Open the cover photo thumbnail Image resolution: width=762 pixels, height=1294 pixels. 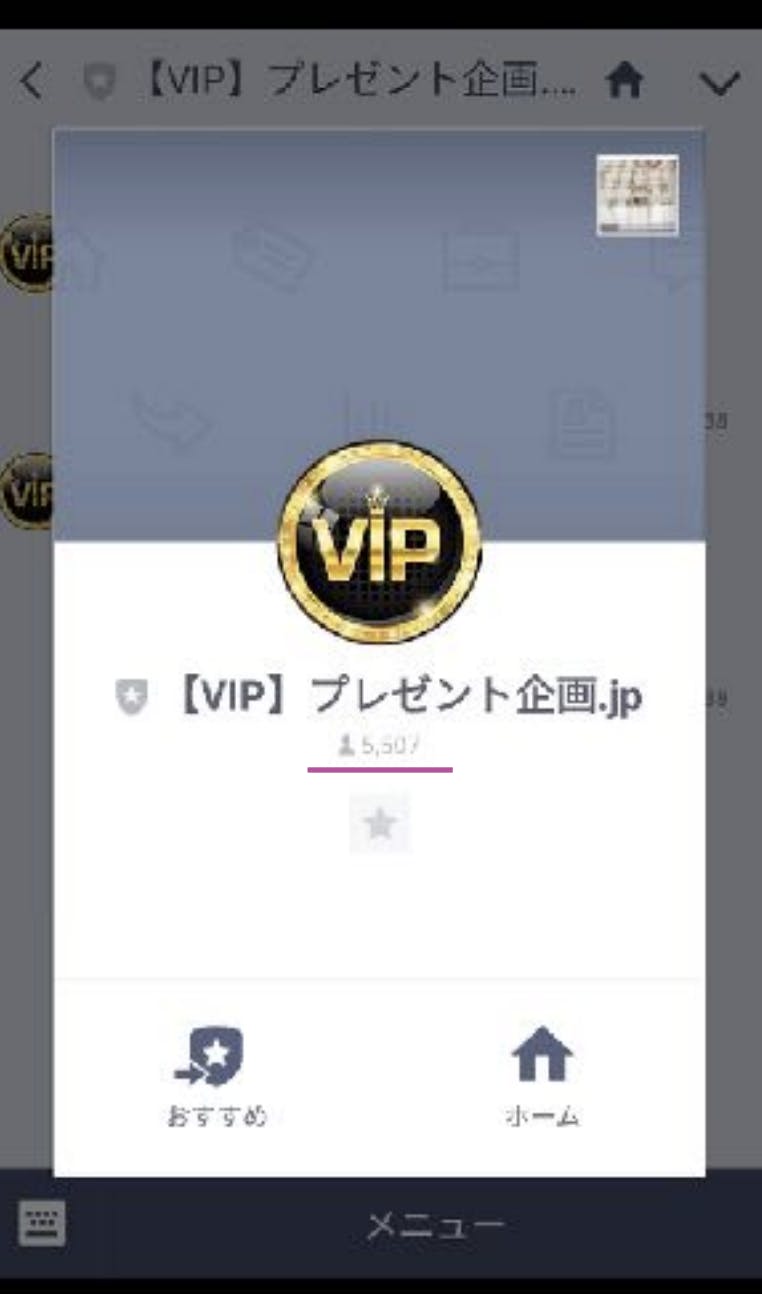tap(637, 195)
